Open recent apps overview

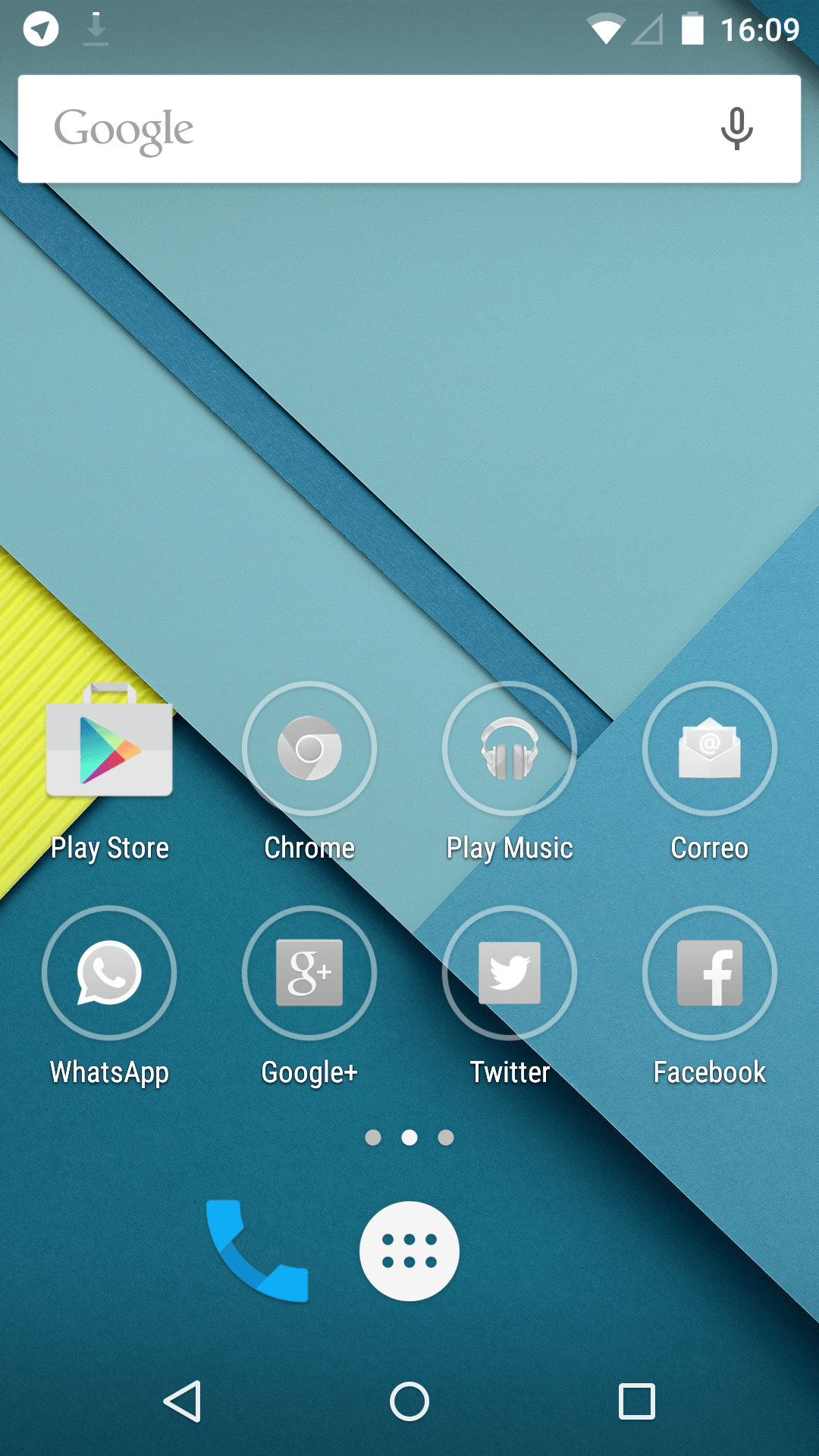636,1401
